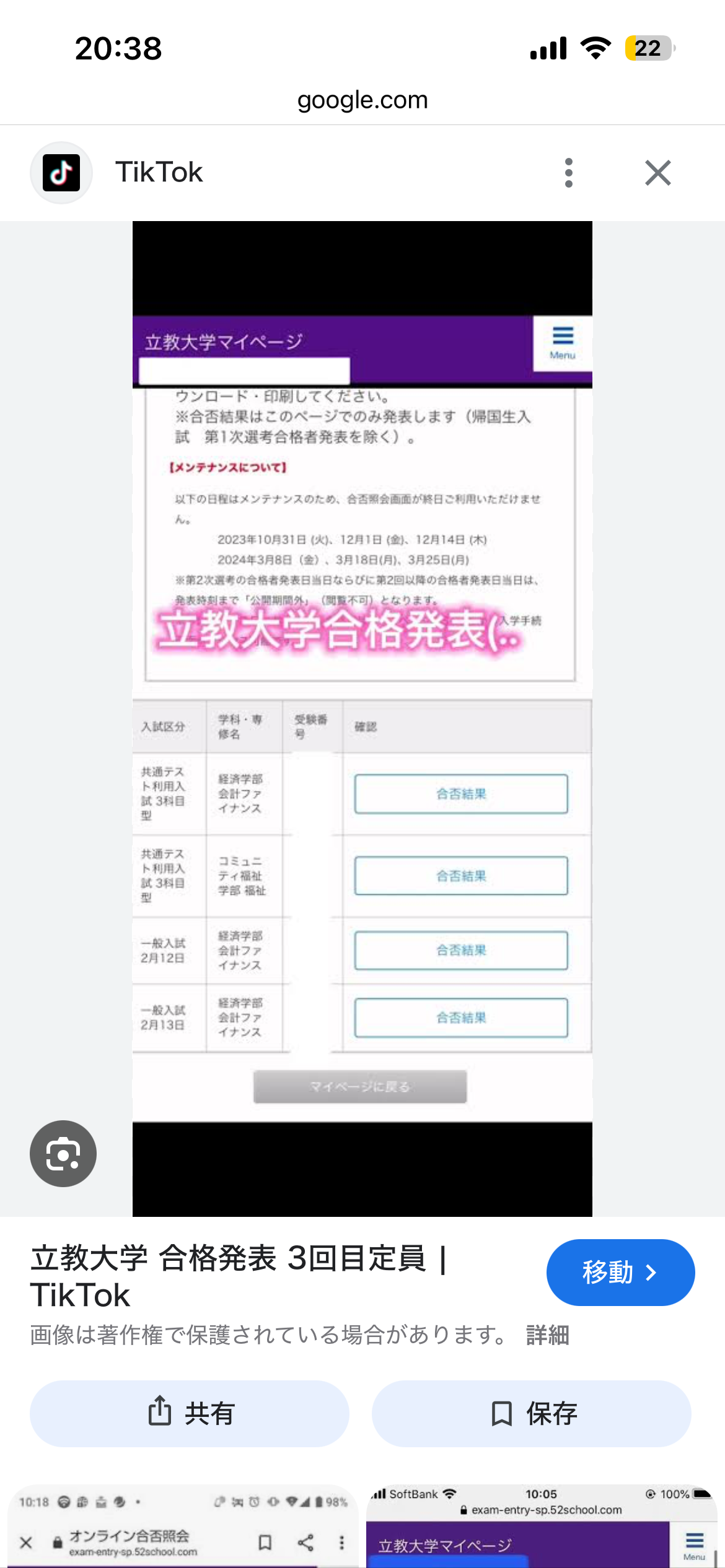This screenshot has height=1568, width=725.
Task: View the main 立教大学 TikTok image
Action: tap(362, 718)
